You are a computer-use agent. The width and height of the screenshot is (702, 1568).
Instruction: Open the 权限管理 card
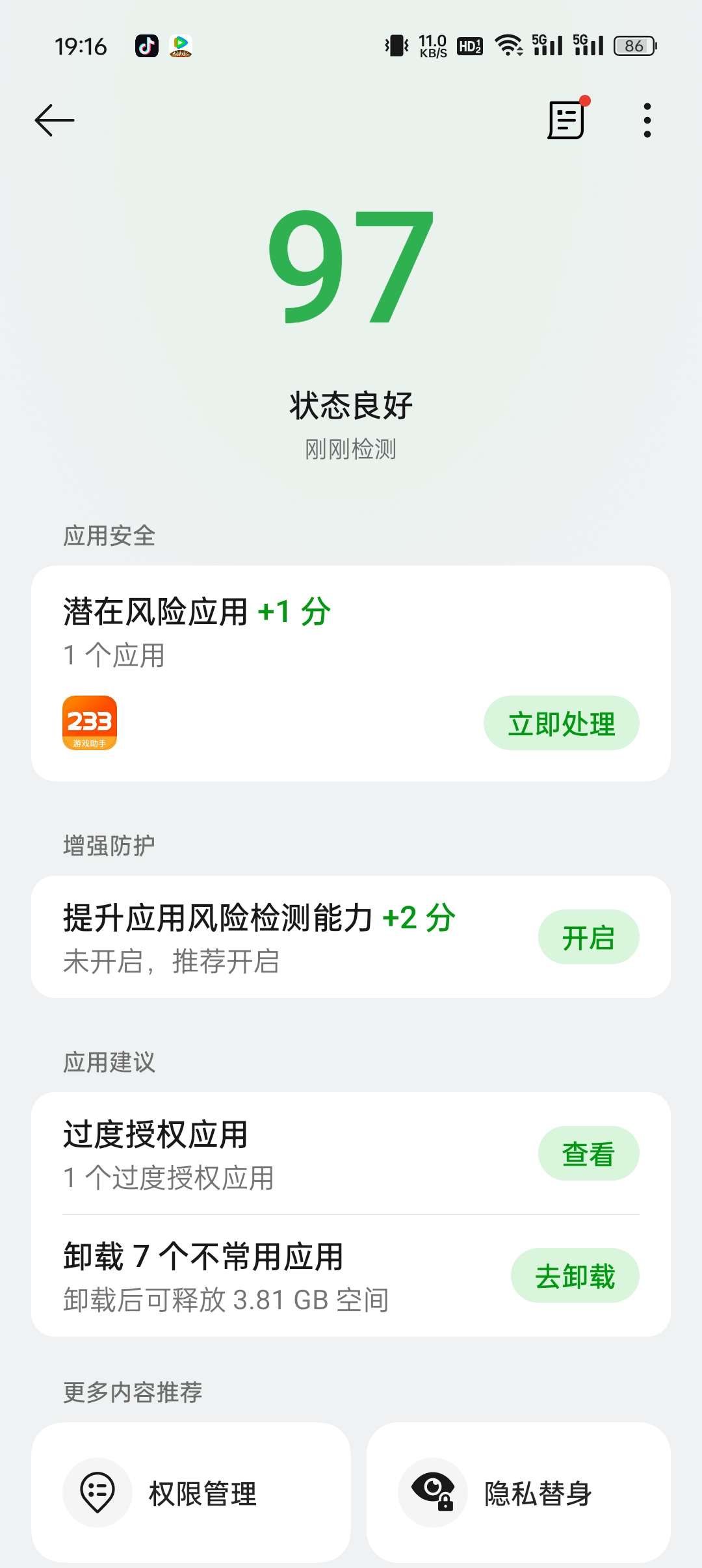click(191, 1493)
